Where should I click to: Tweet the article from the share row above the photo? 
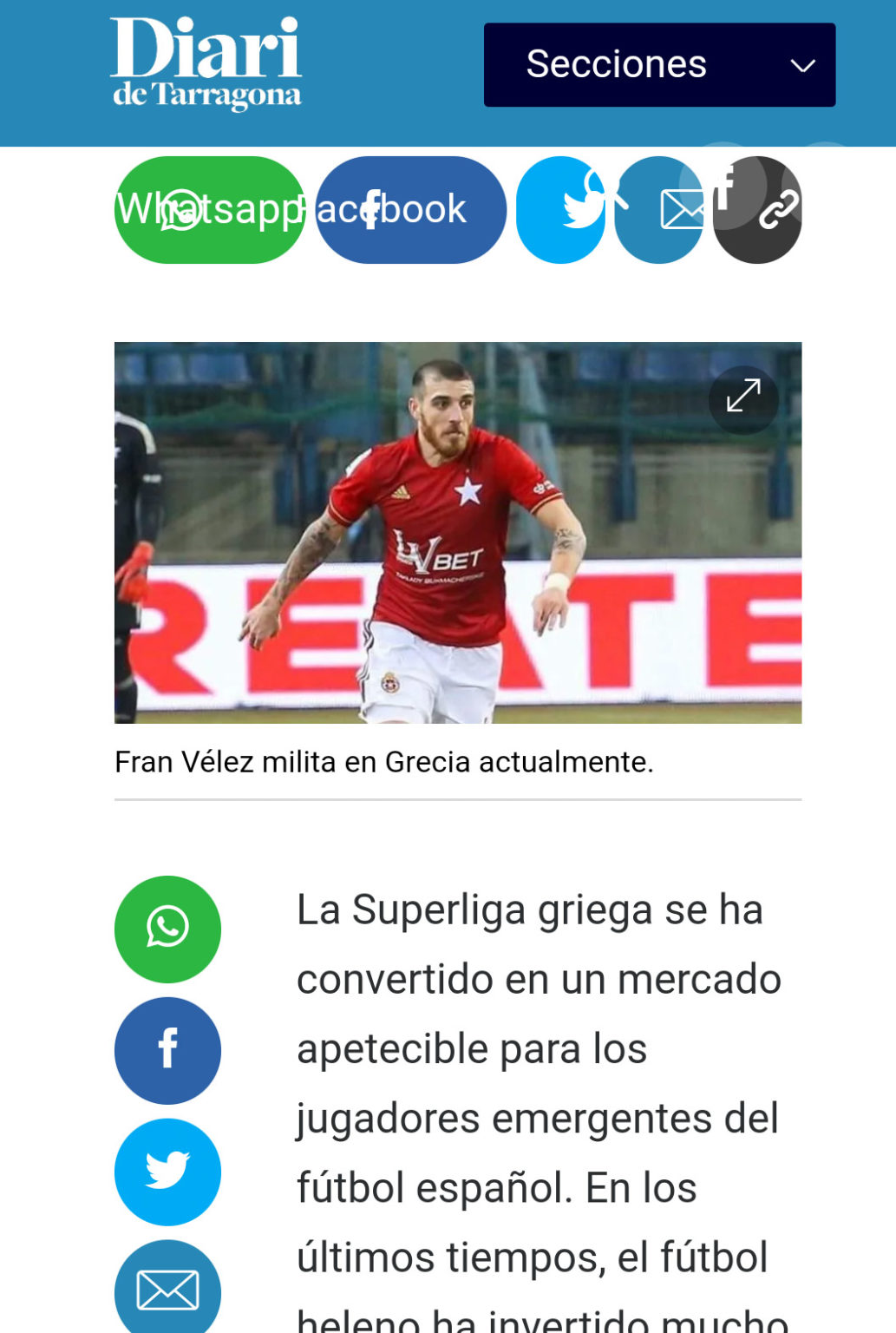click(x=561, y=210)
